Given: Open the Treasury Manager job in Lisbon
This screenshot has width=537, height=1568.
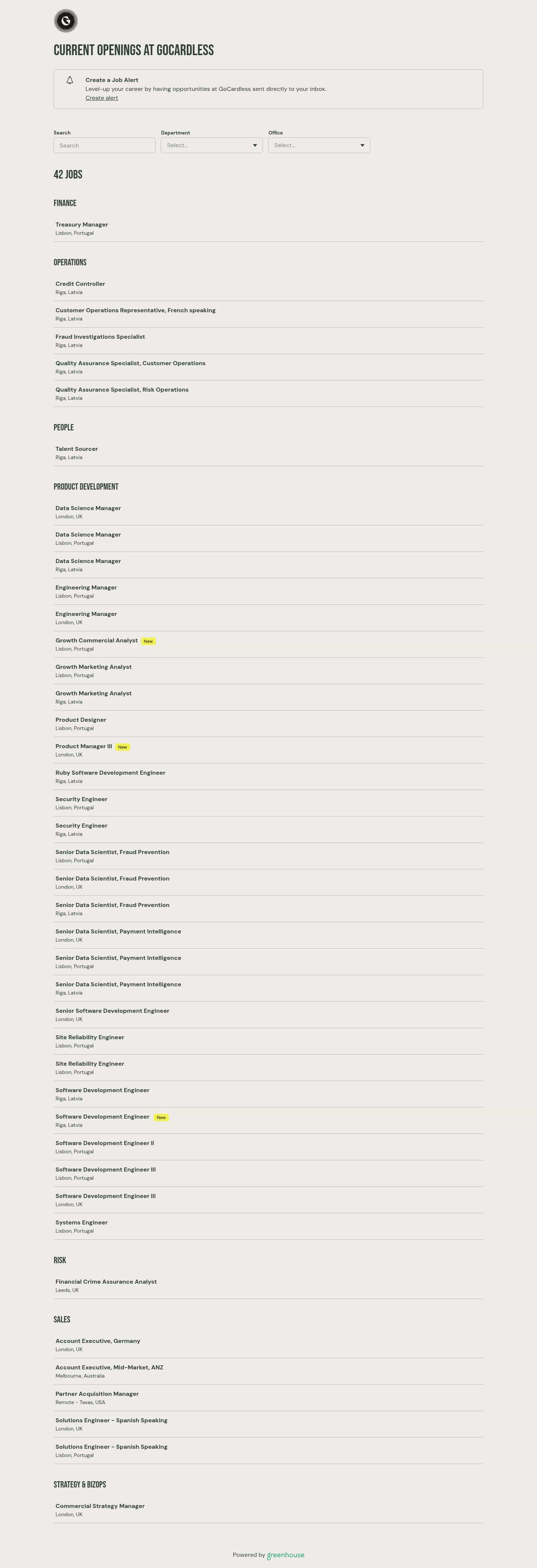Looking at the screenshot, I should point(82,225).
